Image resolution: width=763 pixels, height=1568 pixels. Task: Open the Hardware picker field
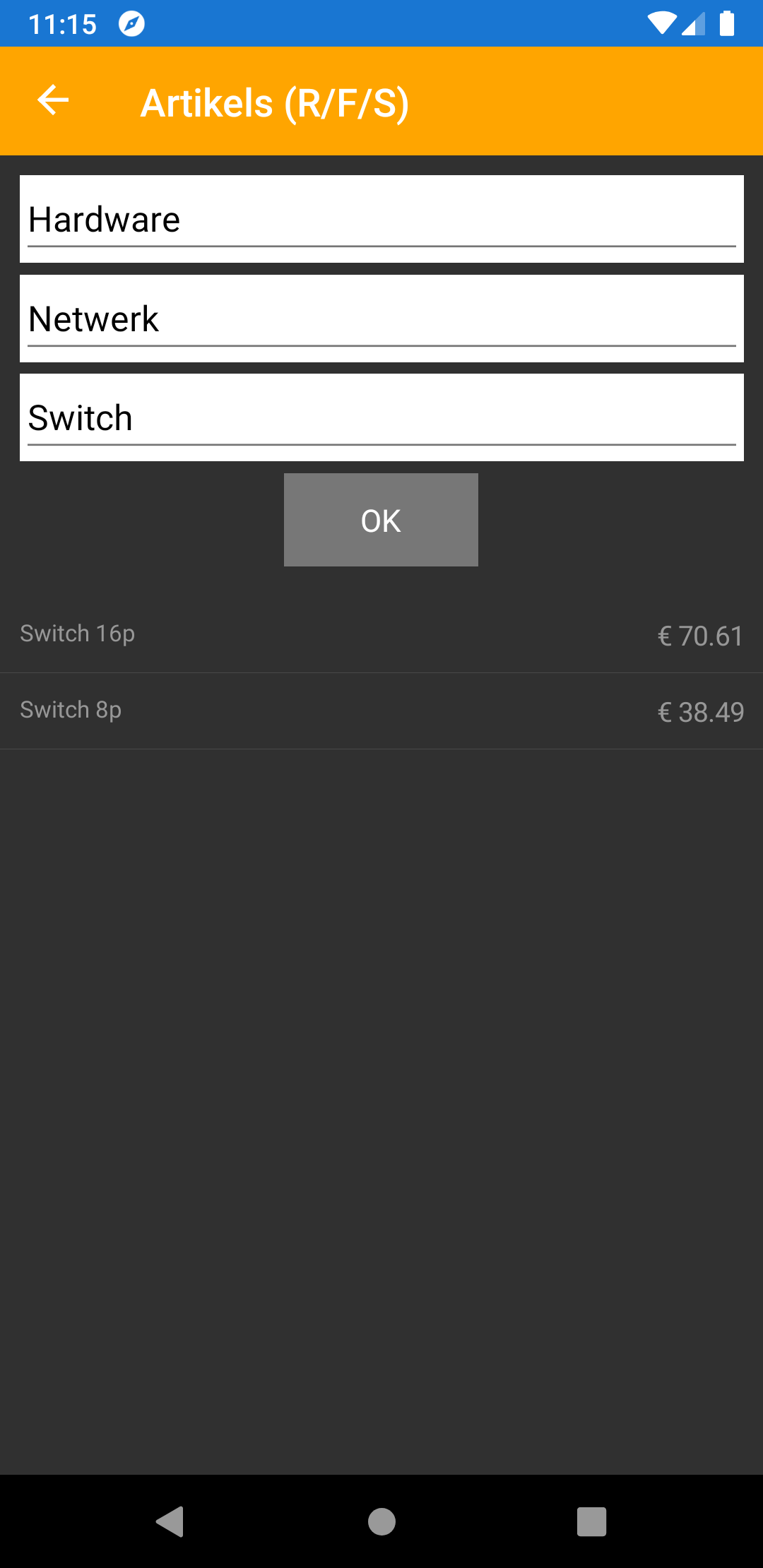pyautogui.click(x=381, y=220)
